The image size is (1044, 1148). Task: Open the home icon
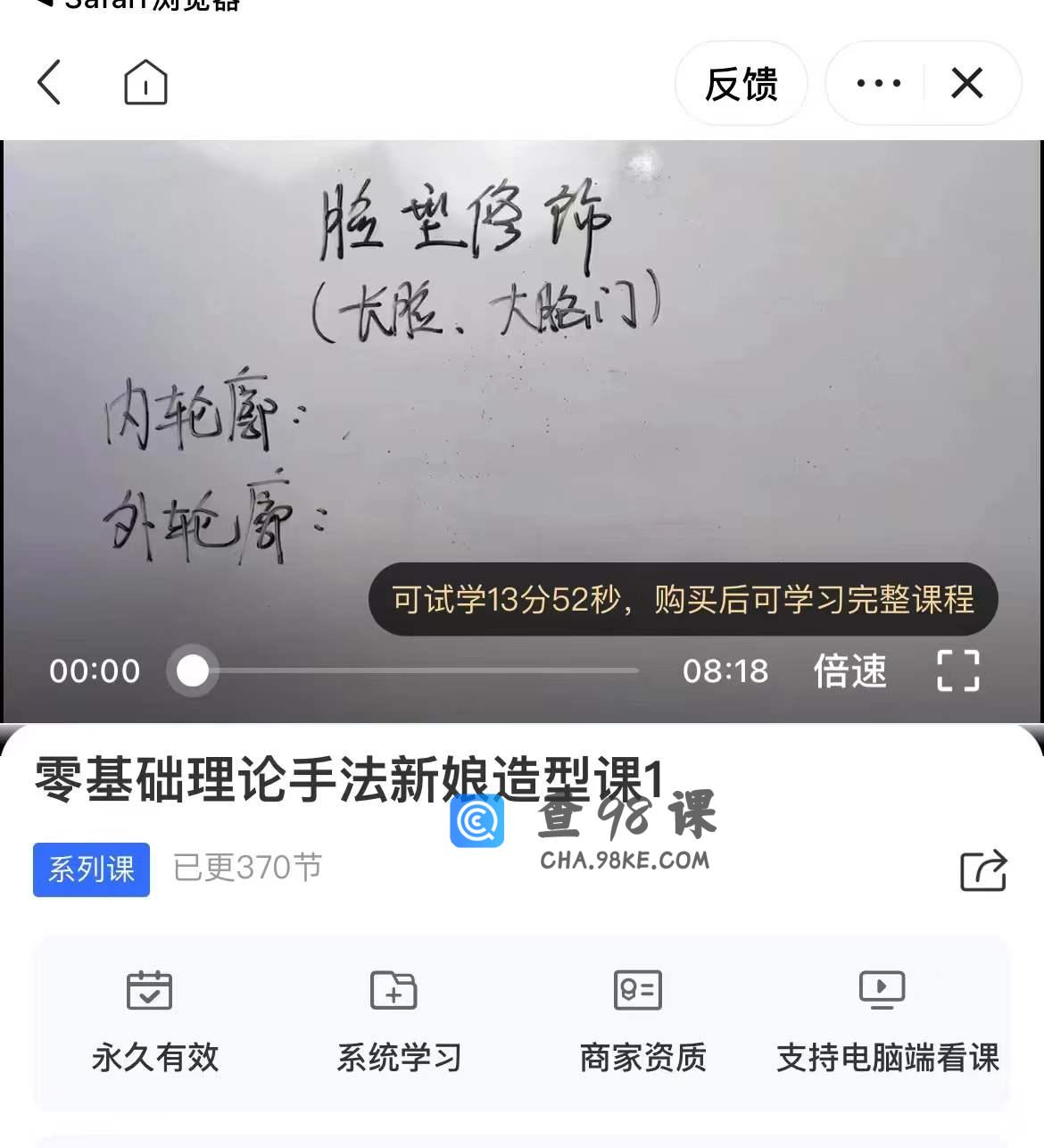tap(145, 83)
